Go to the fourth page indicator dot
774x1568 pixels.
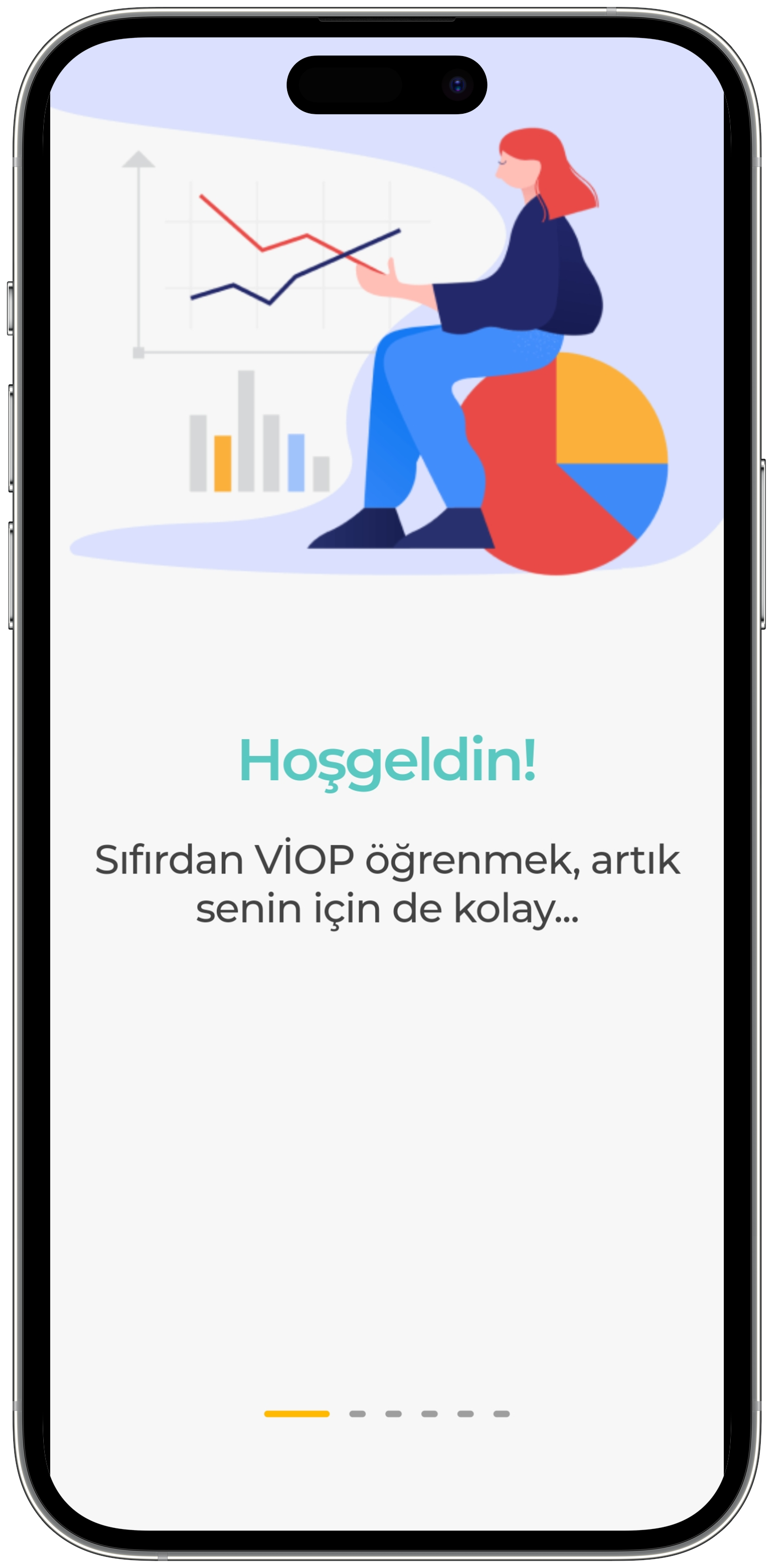click(429, 1414)
